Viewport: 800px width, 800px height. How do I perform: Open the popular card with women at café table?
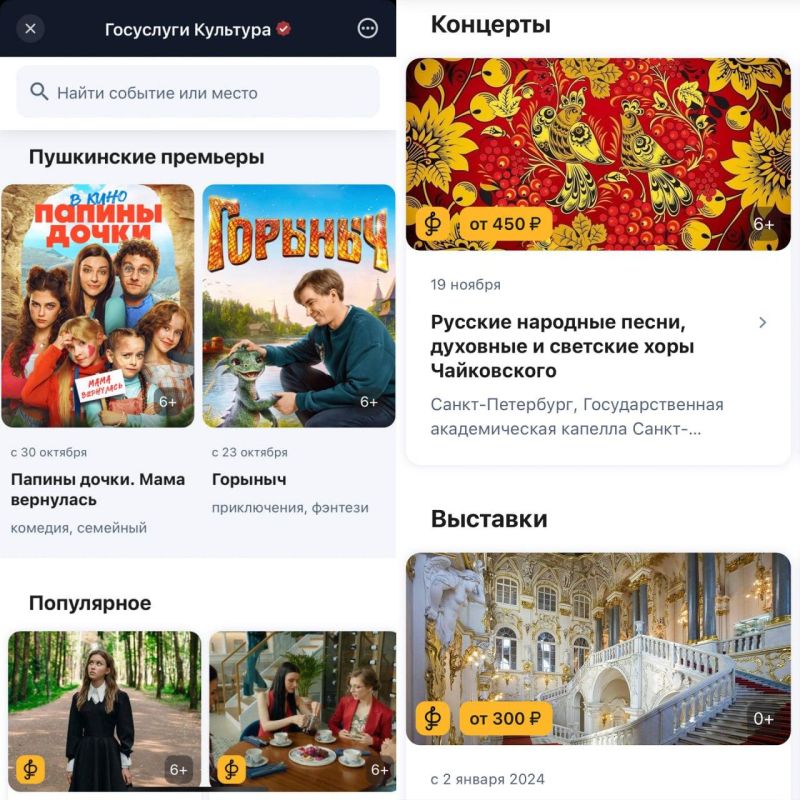pyautogui.click(x=303, y=710)
